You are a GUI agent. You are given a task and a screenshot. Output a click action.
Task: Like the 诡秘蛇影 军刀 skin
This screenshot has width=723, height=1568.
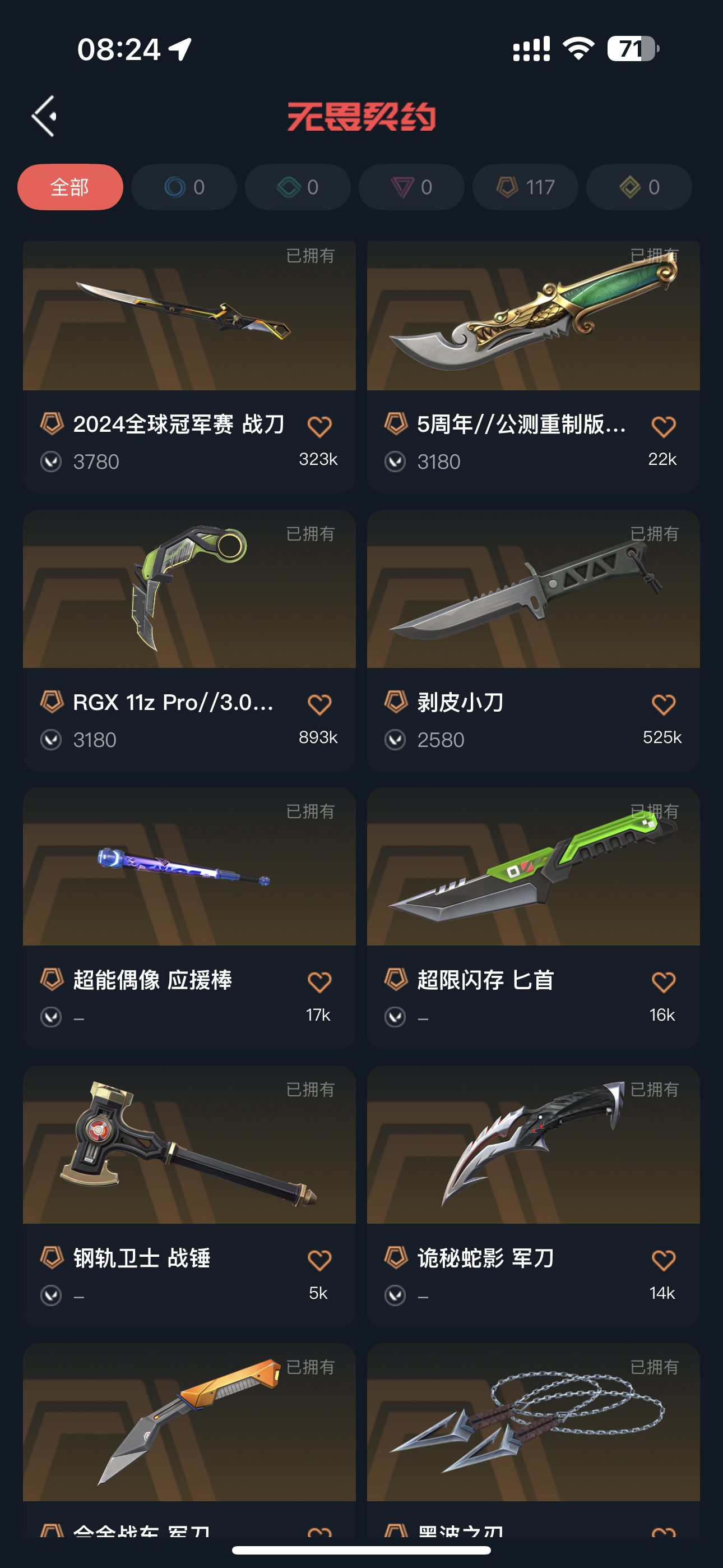[x=664, y=1260]
